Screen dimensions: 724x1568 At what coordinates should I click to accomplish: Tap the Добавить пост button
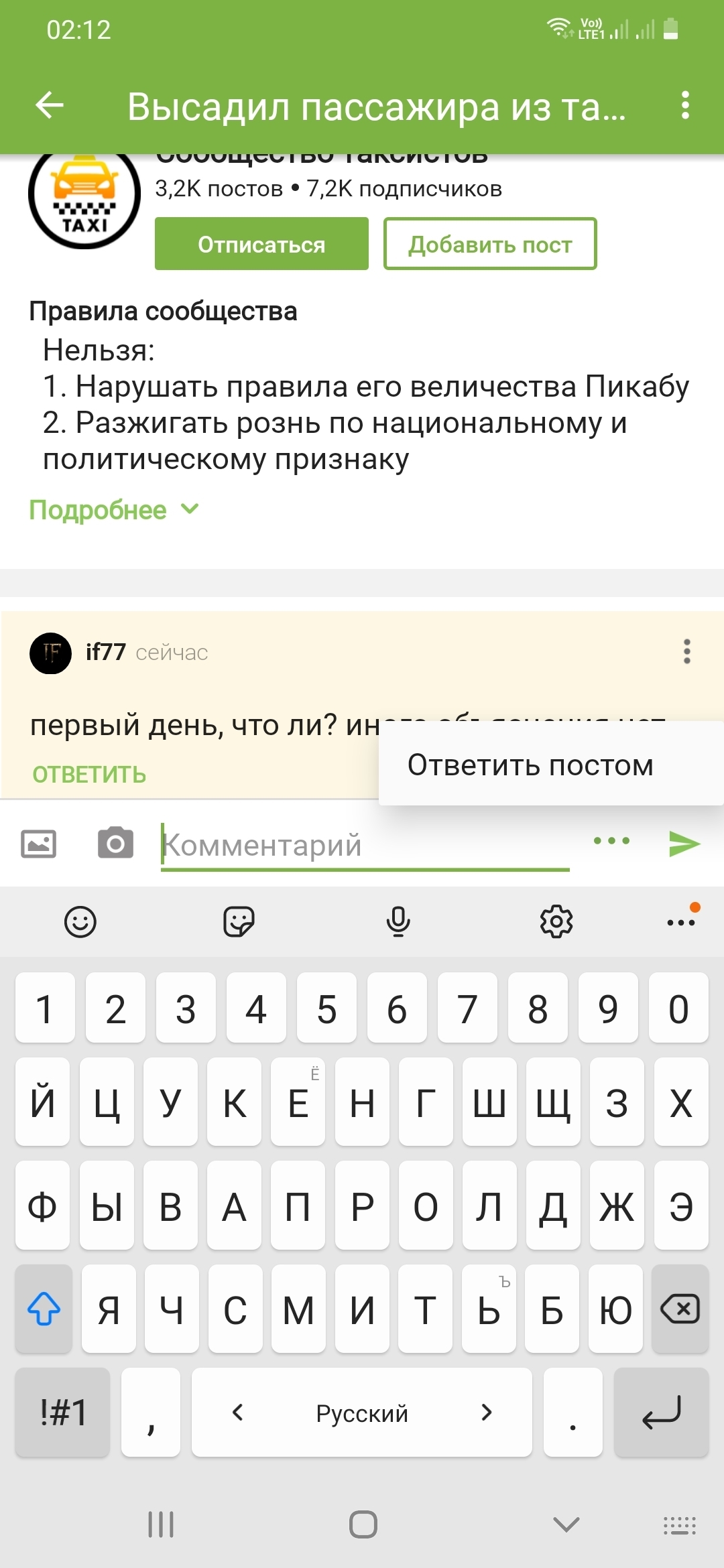tap(490, 244)
